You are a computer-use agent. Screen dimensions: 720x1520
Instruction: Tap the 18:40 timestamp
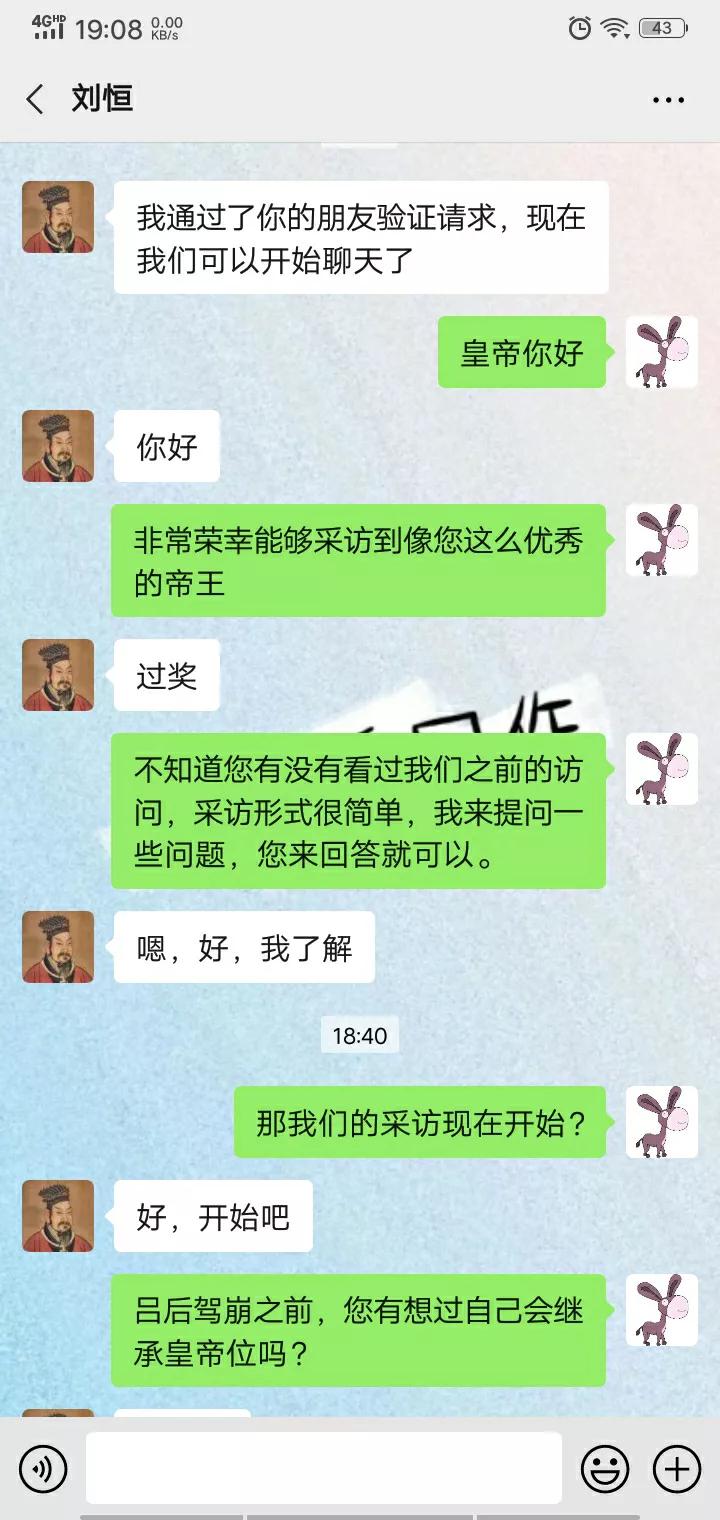click(361, 1036)
